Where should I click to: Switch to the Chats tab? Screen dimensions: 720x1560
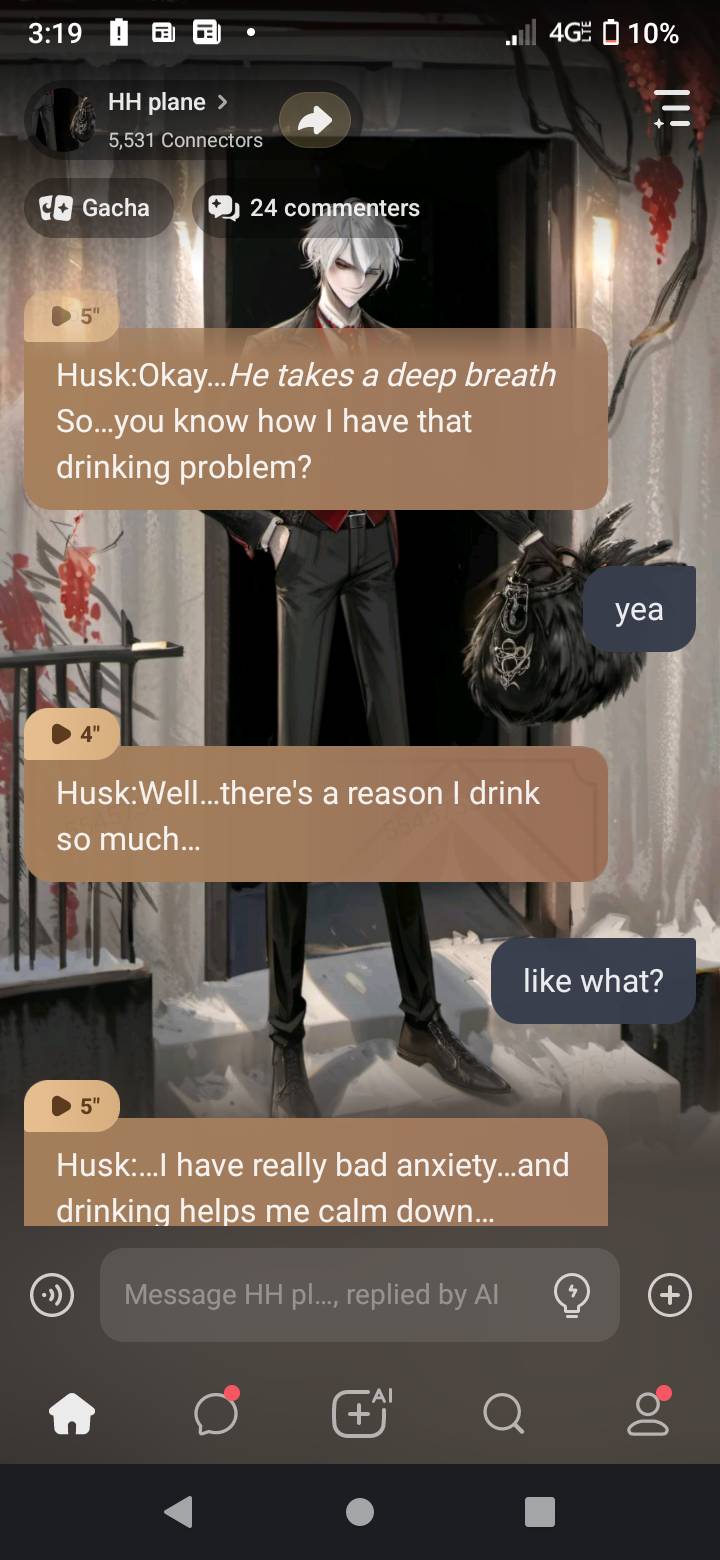click(216, 1414)
